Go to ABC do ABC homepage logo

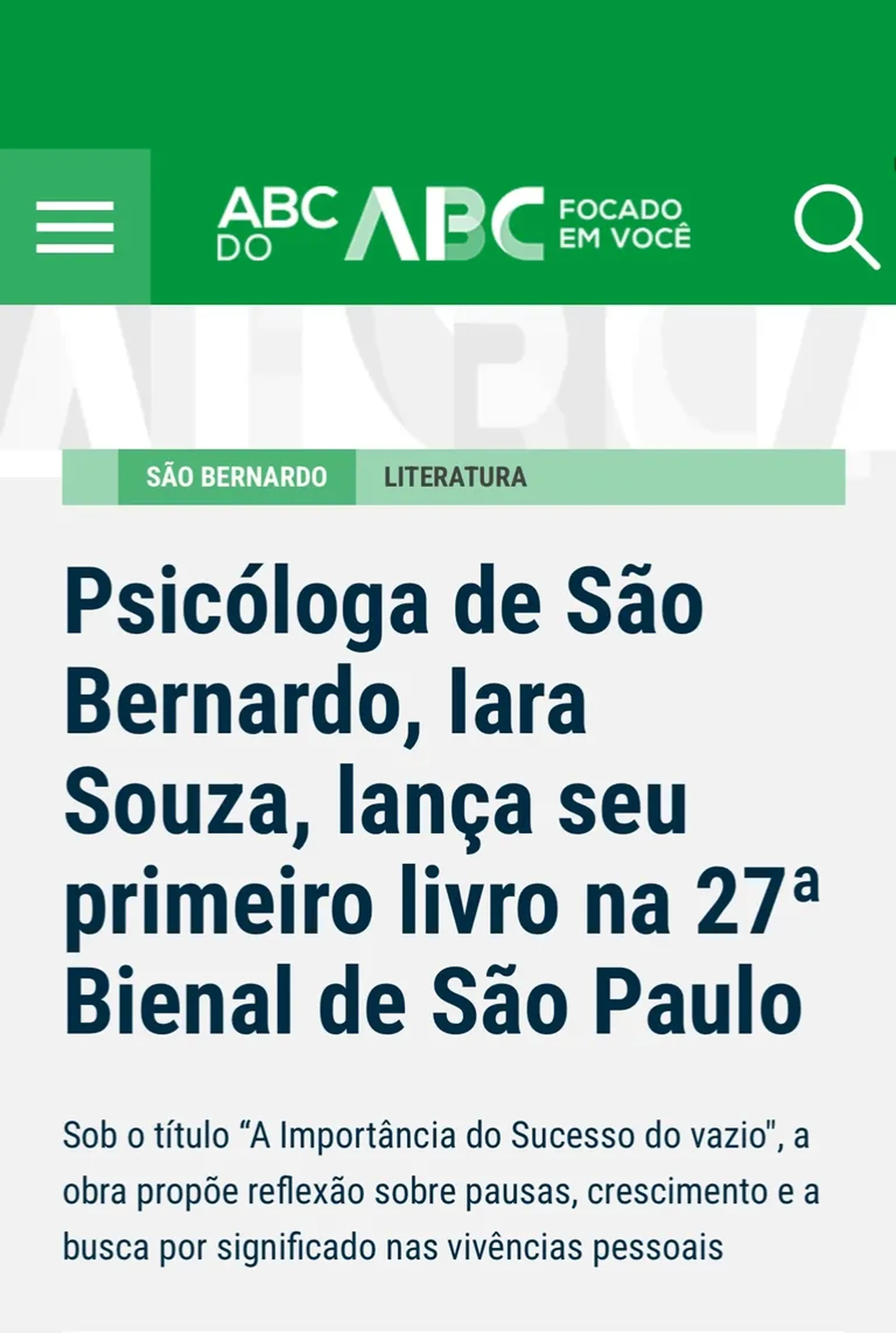tap(454, 224)
